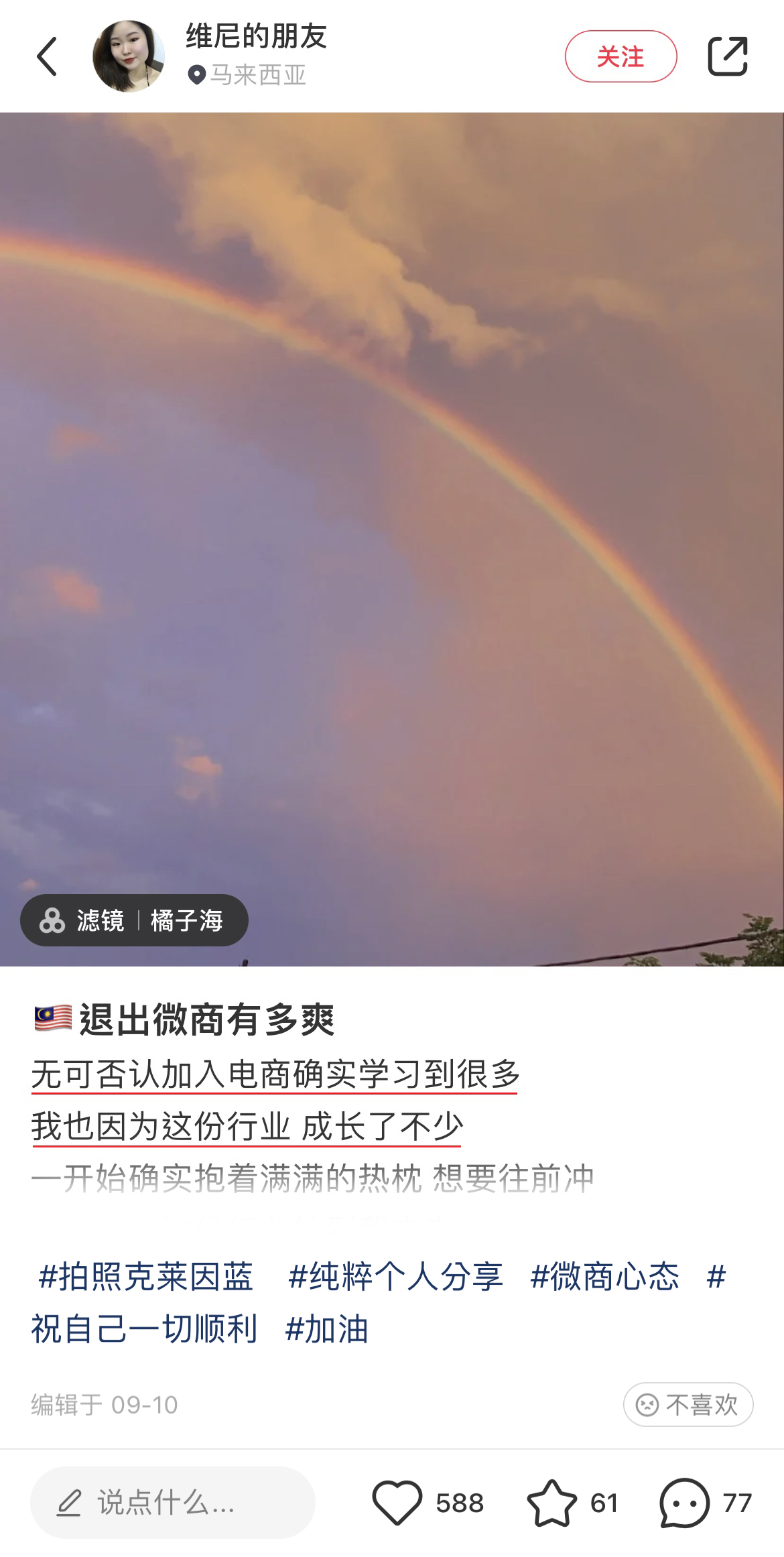Follow the author with 关注 button
784x1557 pixels.
coord(620,56)
